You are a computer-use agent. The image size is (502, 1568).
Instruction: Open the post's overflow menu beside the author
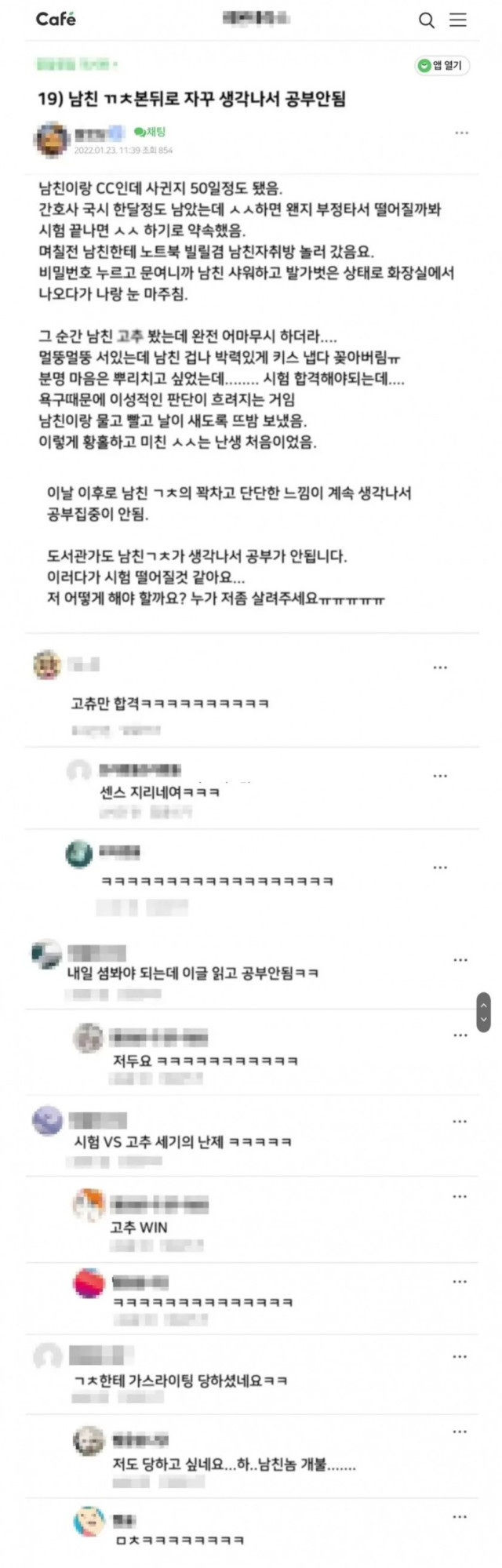pos(461,133)
